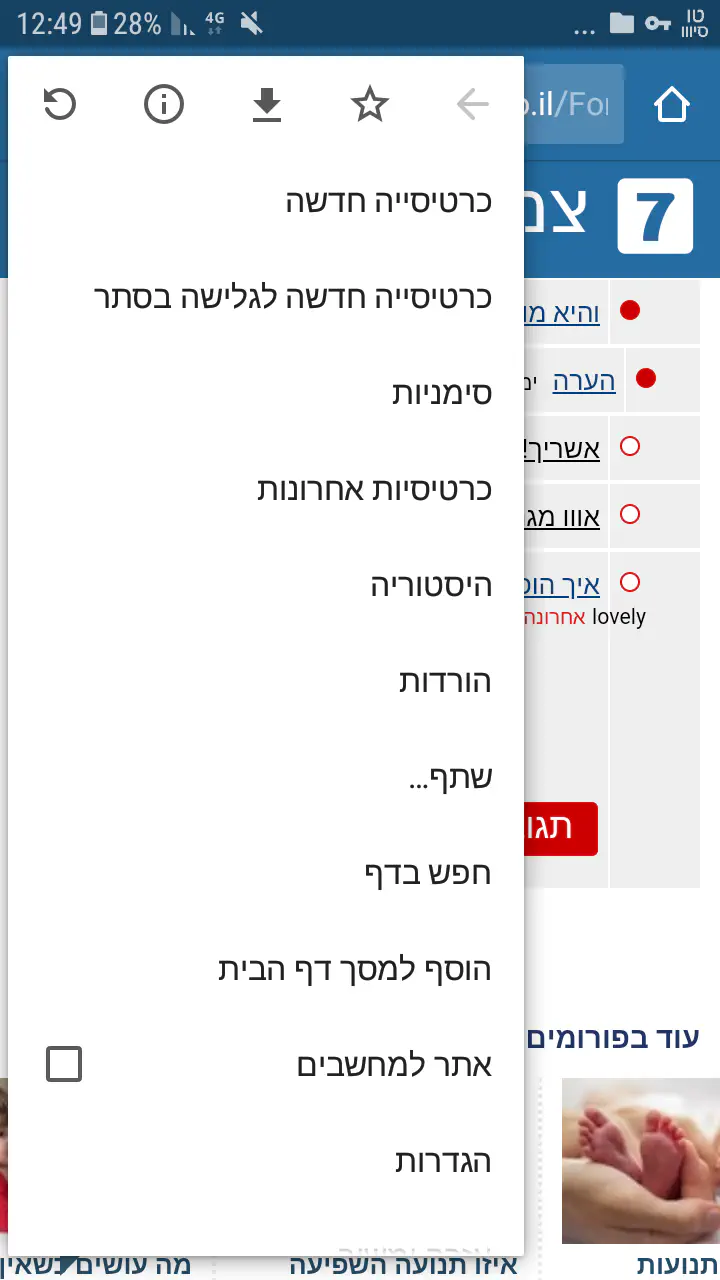Tap the browser home icon

tap(672, 105)
